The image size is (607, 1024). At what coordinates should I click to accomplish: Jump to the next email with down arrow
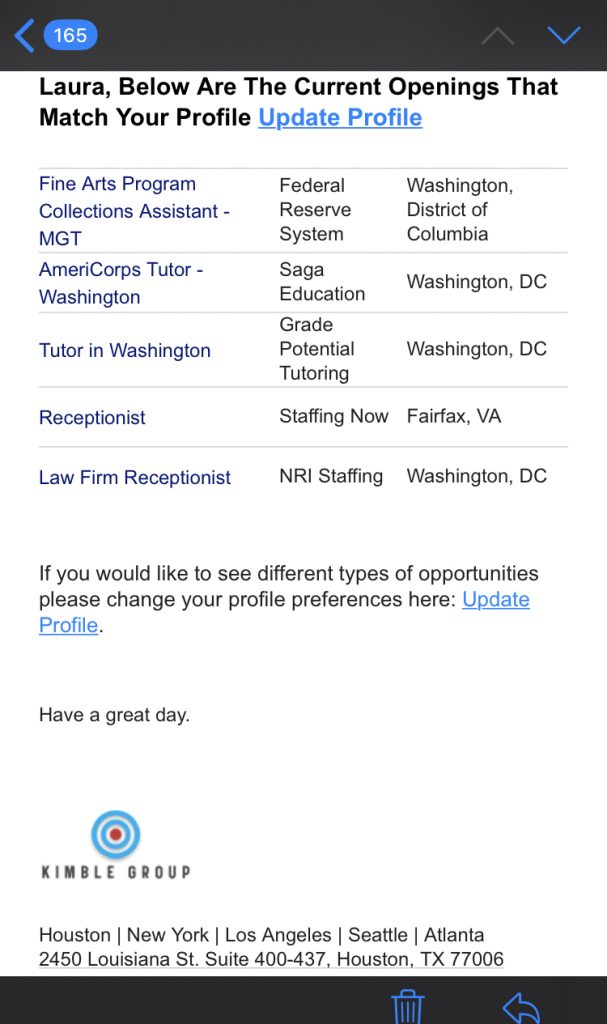tap(564, 35)
